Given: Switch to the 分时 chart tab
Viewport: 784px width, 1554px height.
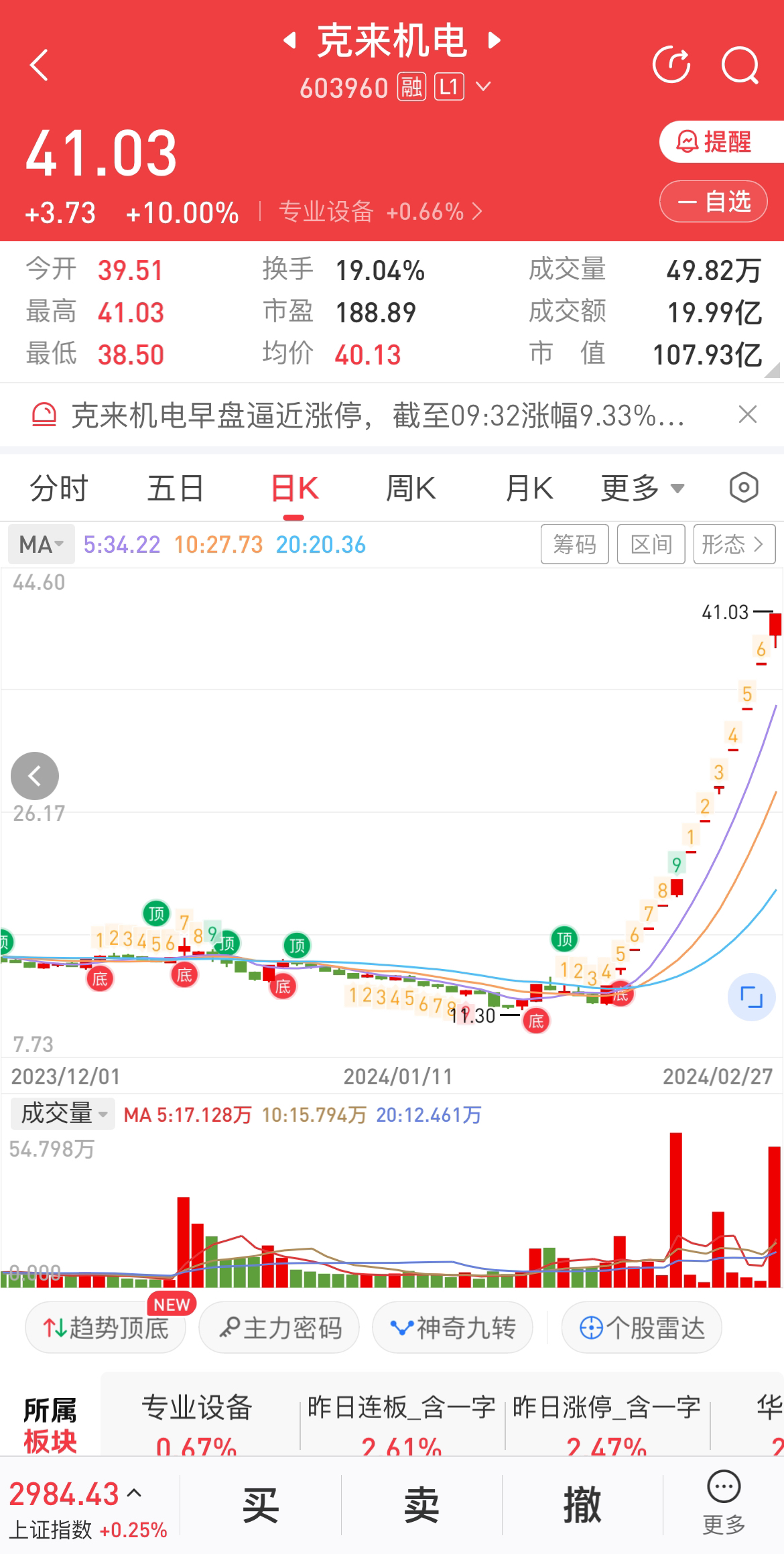Looking at the screenshot, I should point(59,488).
